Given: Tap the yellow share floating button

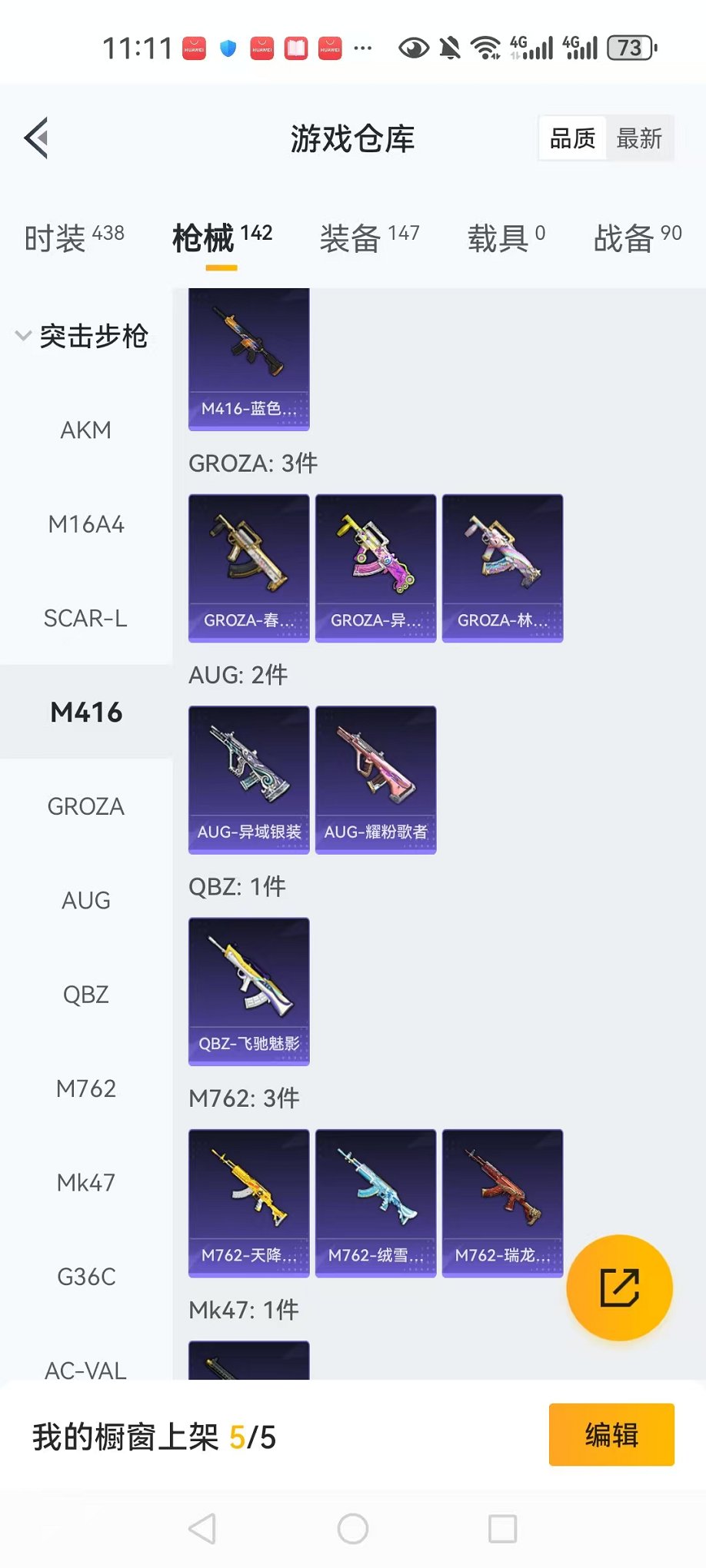Looking at the screenshot, I should 619,1288.
